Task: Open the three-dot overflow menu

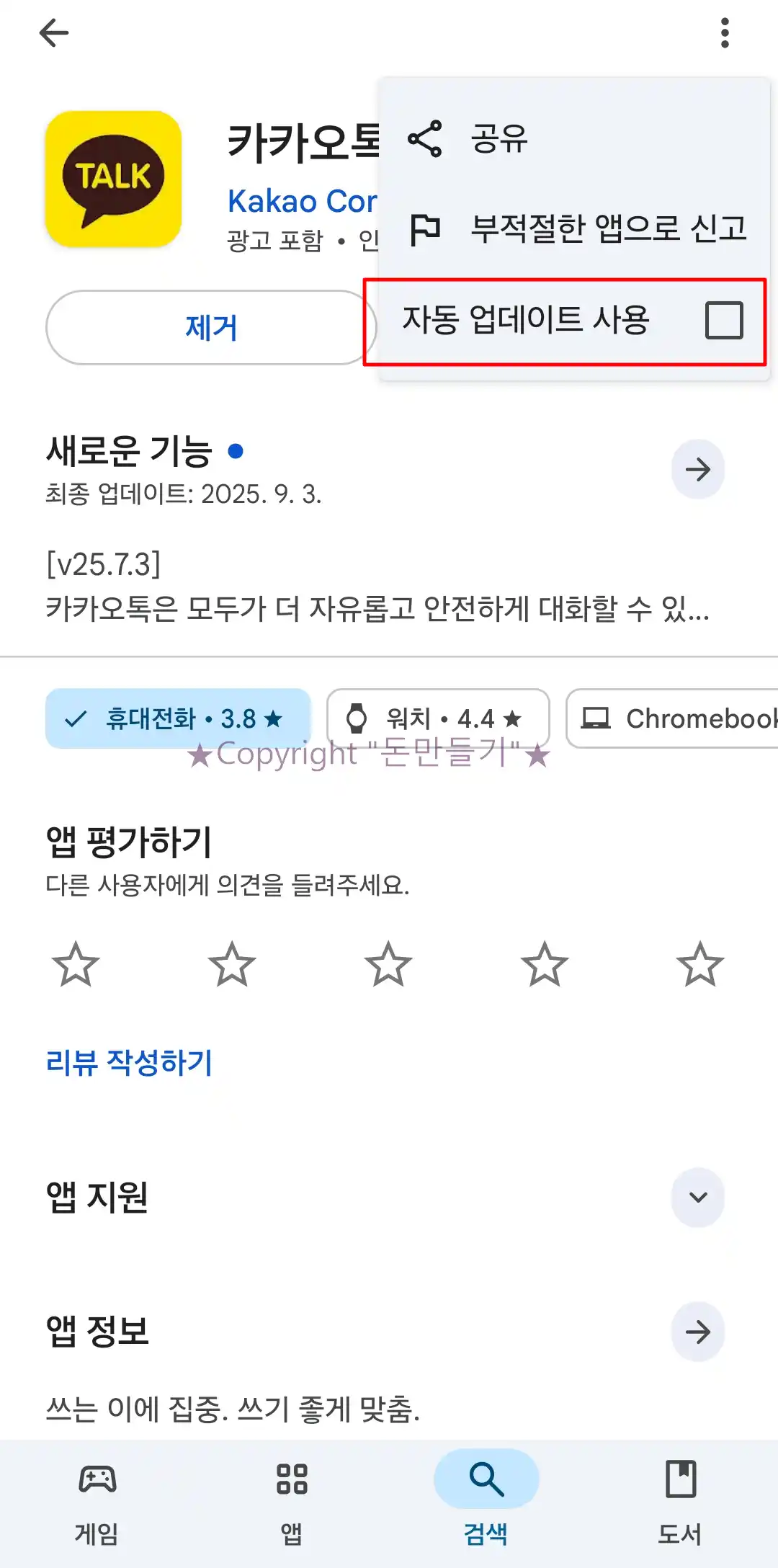Action: [725, 32]
